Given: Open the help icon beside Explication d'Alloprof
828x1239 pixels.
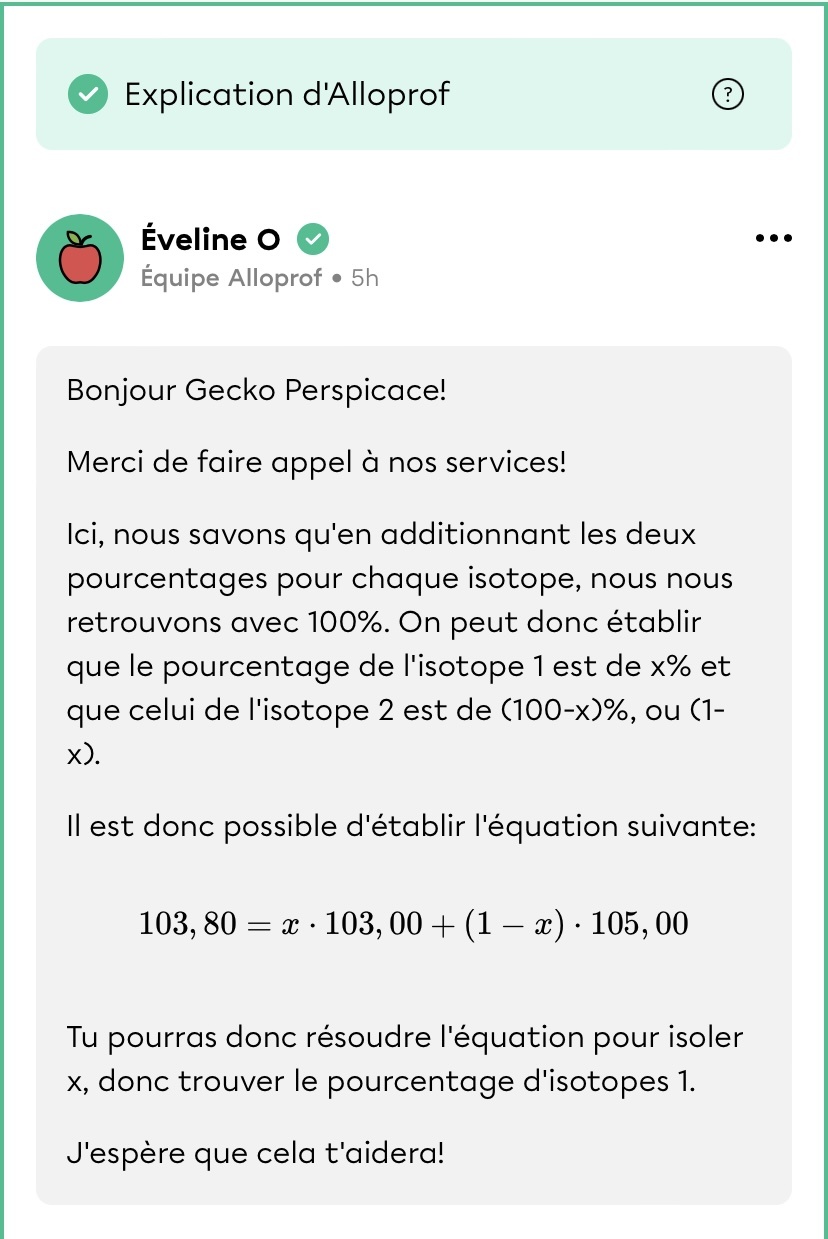Looking at the screenshot, I should (x=727, y=95).
